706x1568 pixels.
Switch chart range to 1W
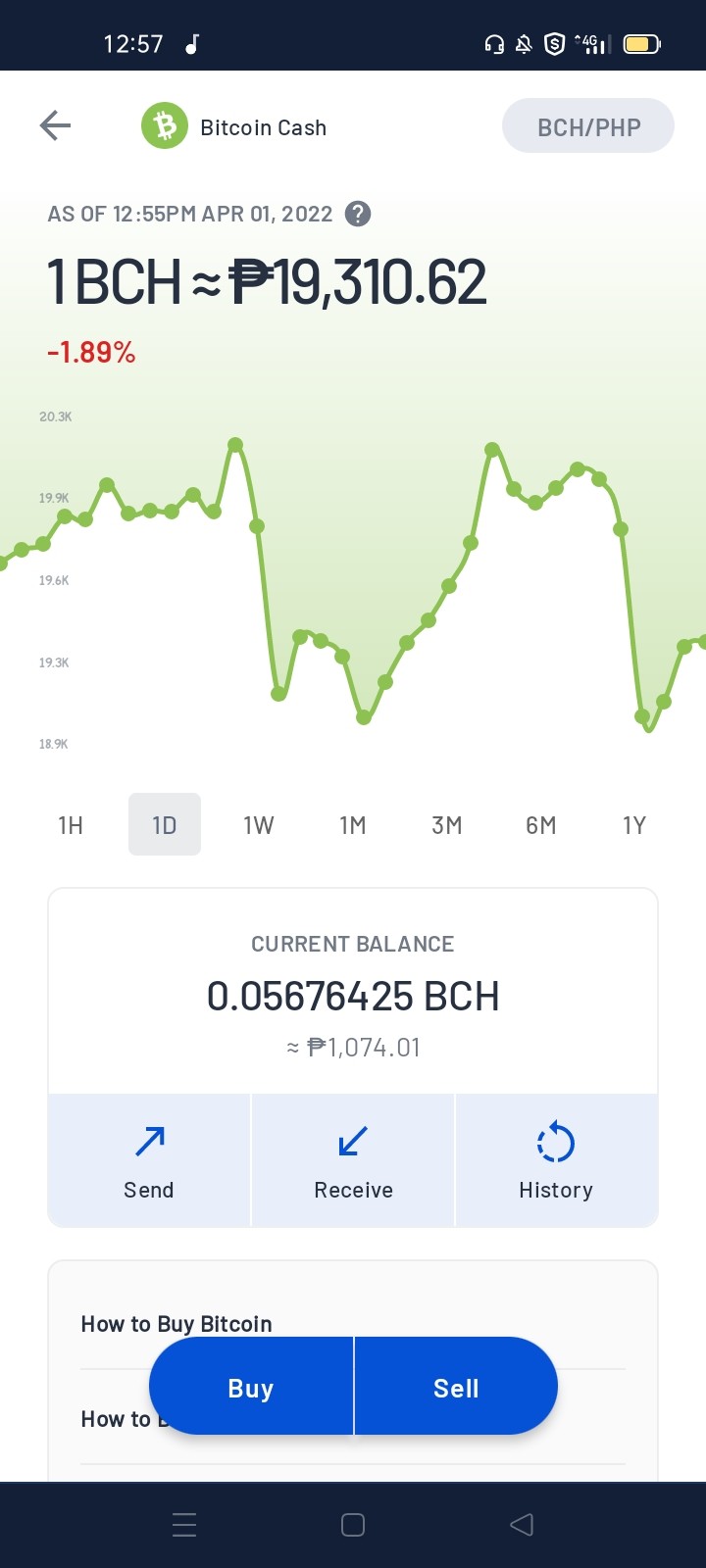coord(259,825)
